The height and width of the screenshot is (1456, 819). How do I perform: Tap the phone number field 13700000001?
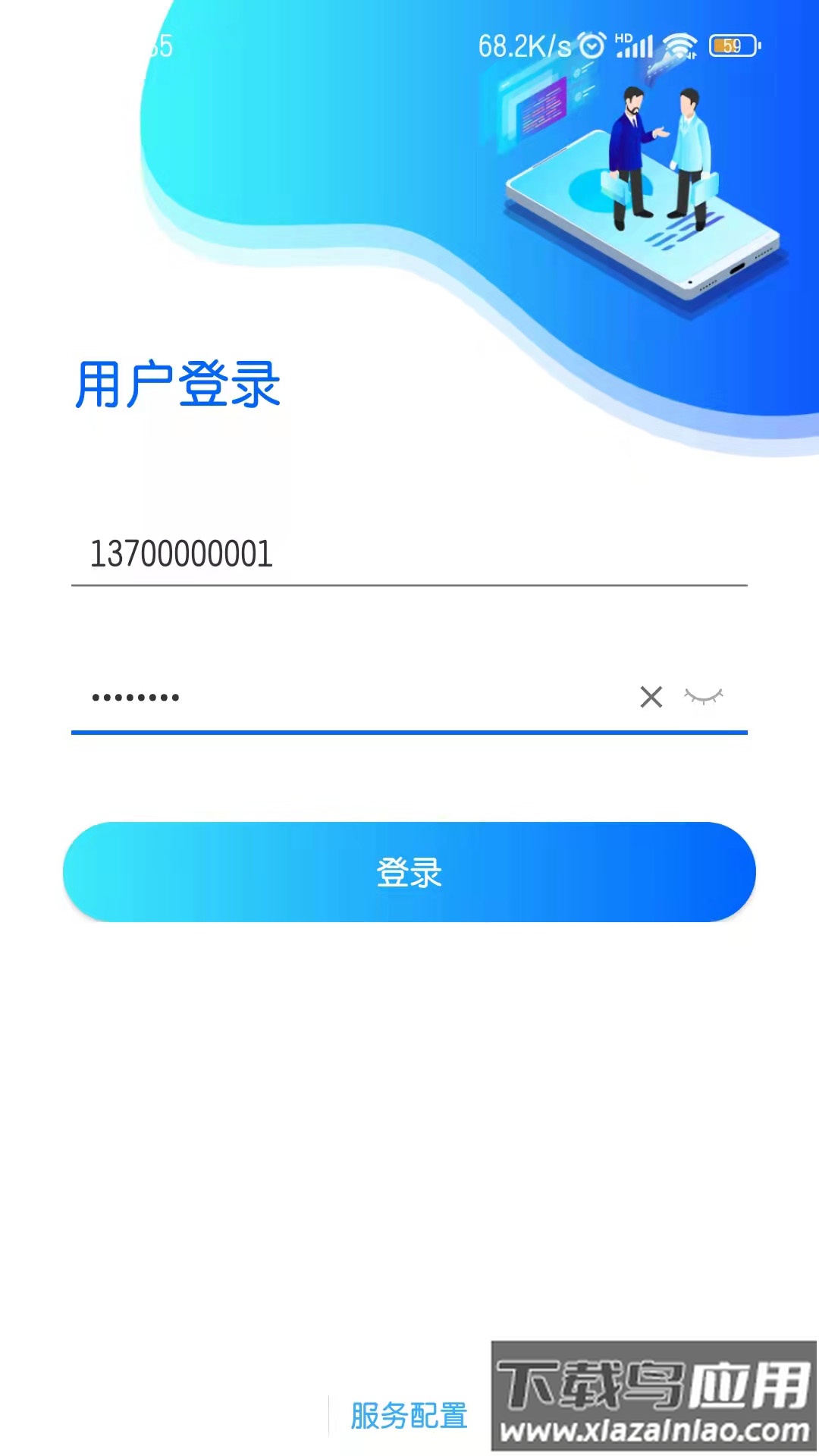(409, 554)
